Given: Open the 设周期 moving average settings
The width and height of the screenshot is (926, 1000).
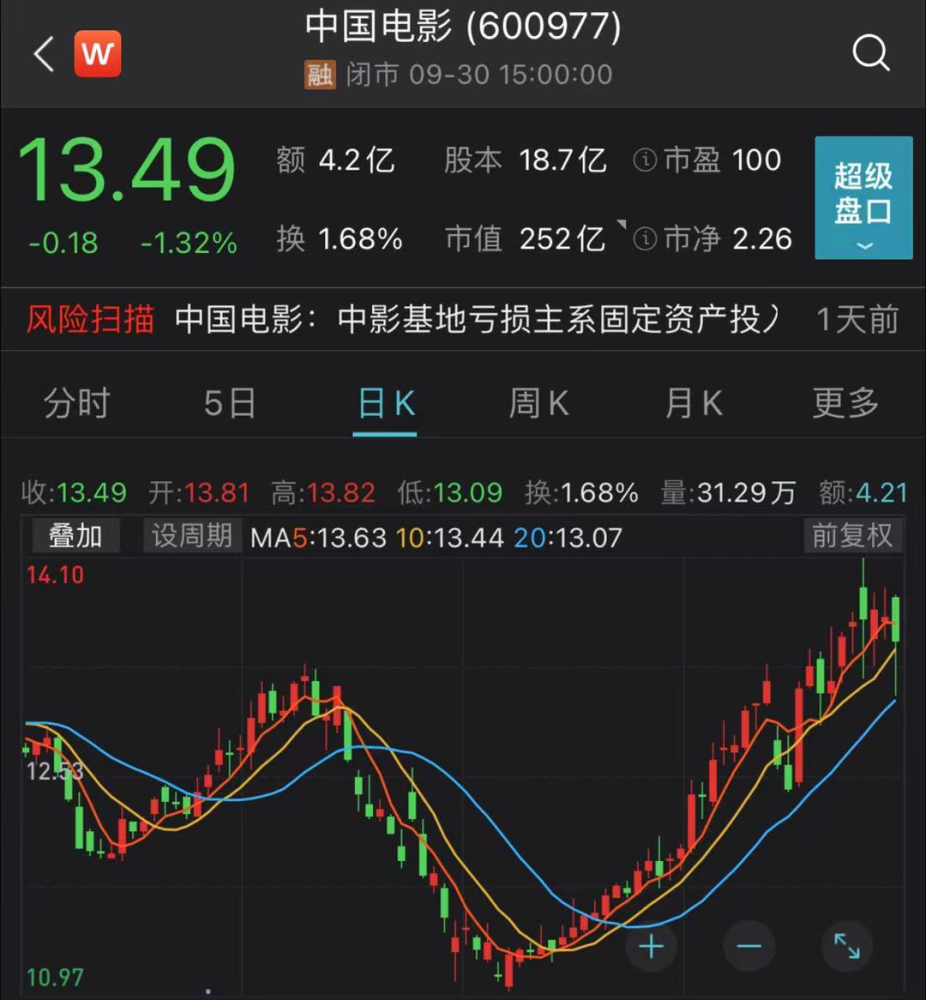Looking at the screenshot, I should point(191,536).
